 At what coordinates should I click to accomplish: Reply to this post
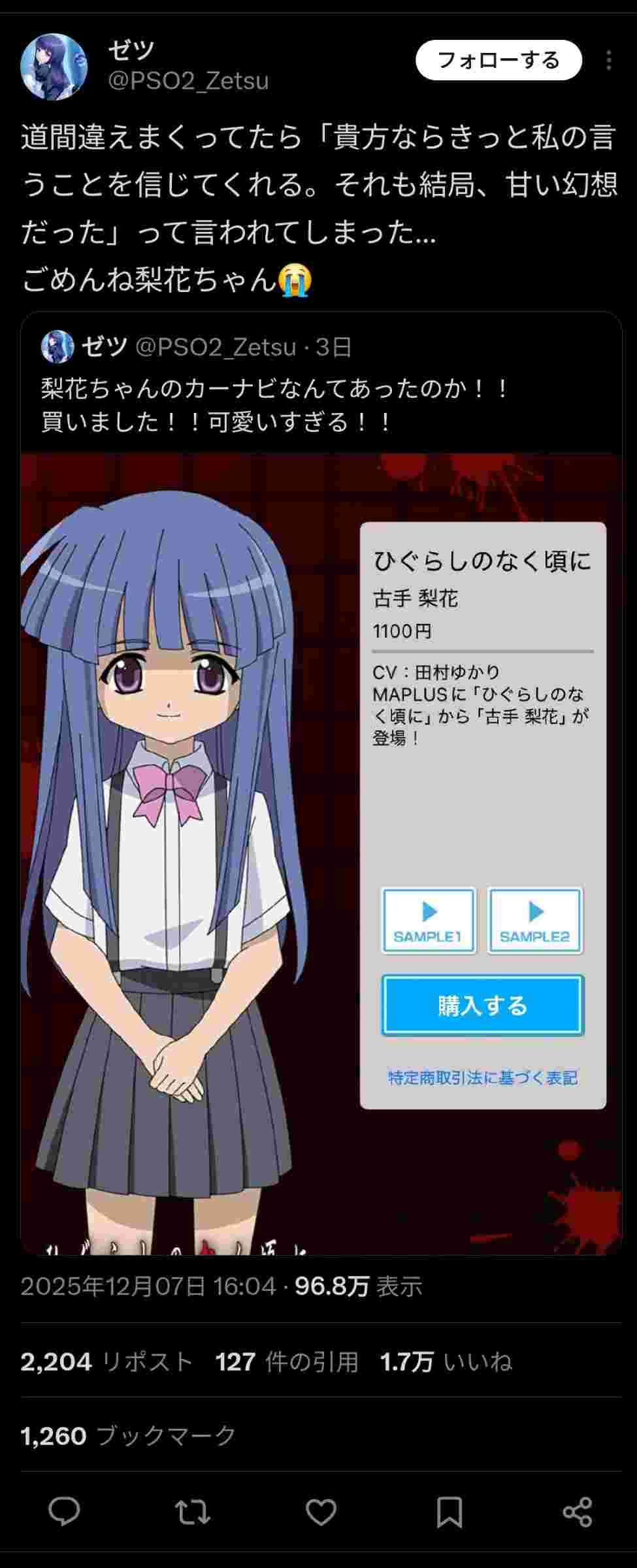(64, 1511)
